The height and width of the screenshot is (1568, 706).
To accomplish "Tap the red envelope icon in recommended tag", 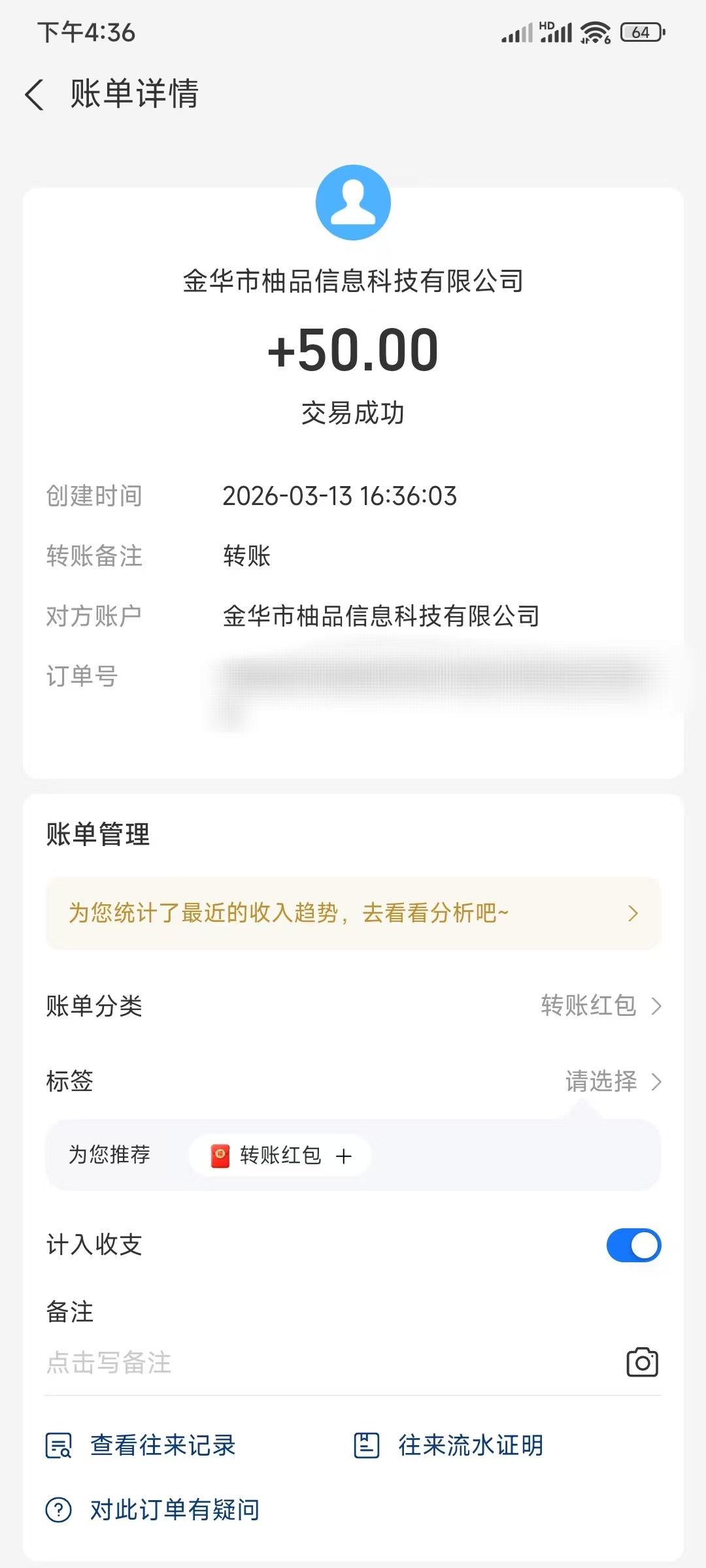I will 218,1154.
